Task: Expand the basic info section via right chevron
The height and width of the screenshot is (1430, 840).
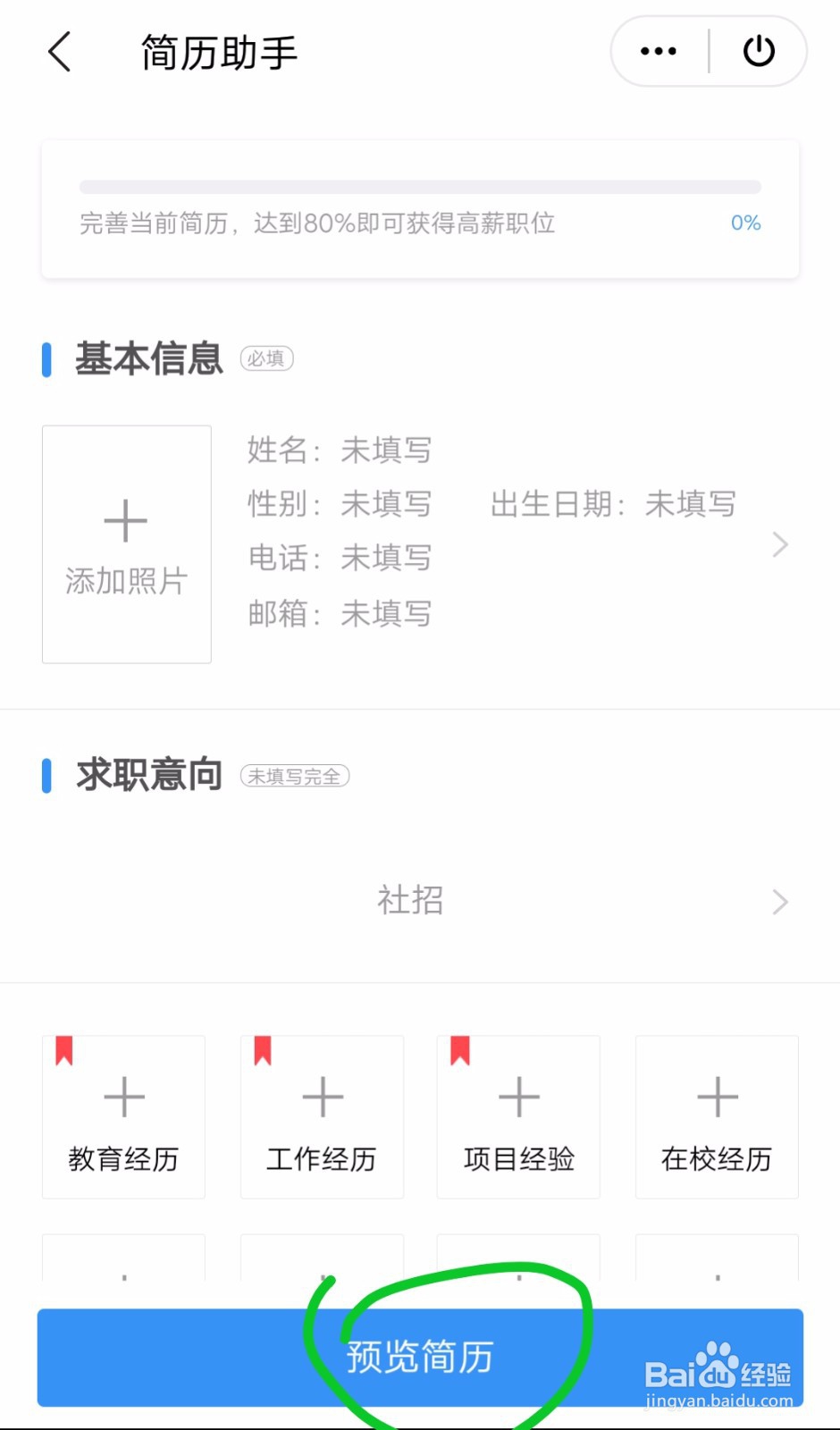Action: [x=779, y=544]
